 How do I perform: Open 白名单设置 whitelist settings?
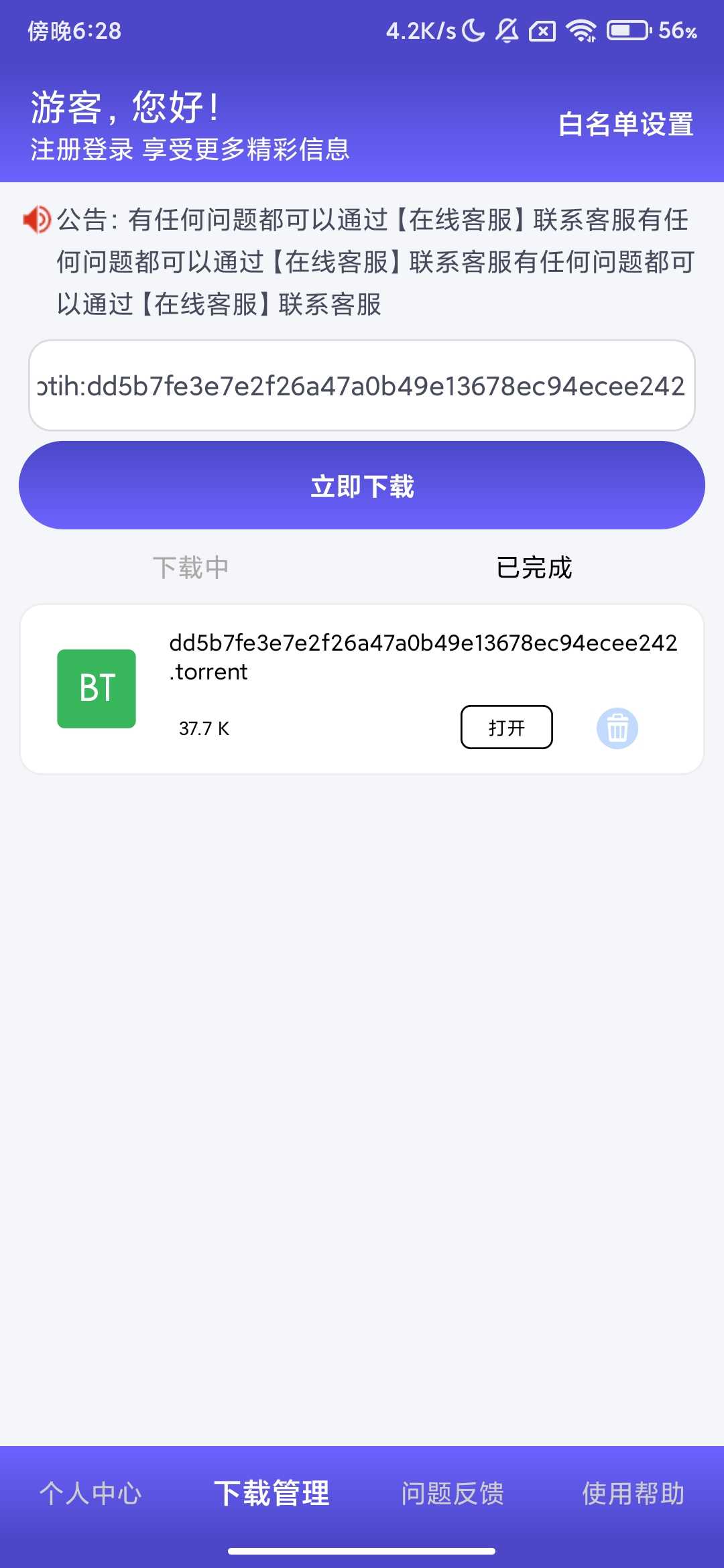click(x=627, y=125)
